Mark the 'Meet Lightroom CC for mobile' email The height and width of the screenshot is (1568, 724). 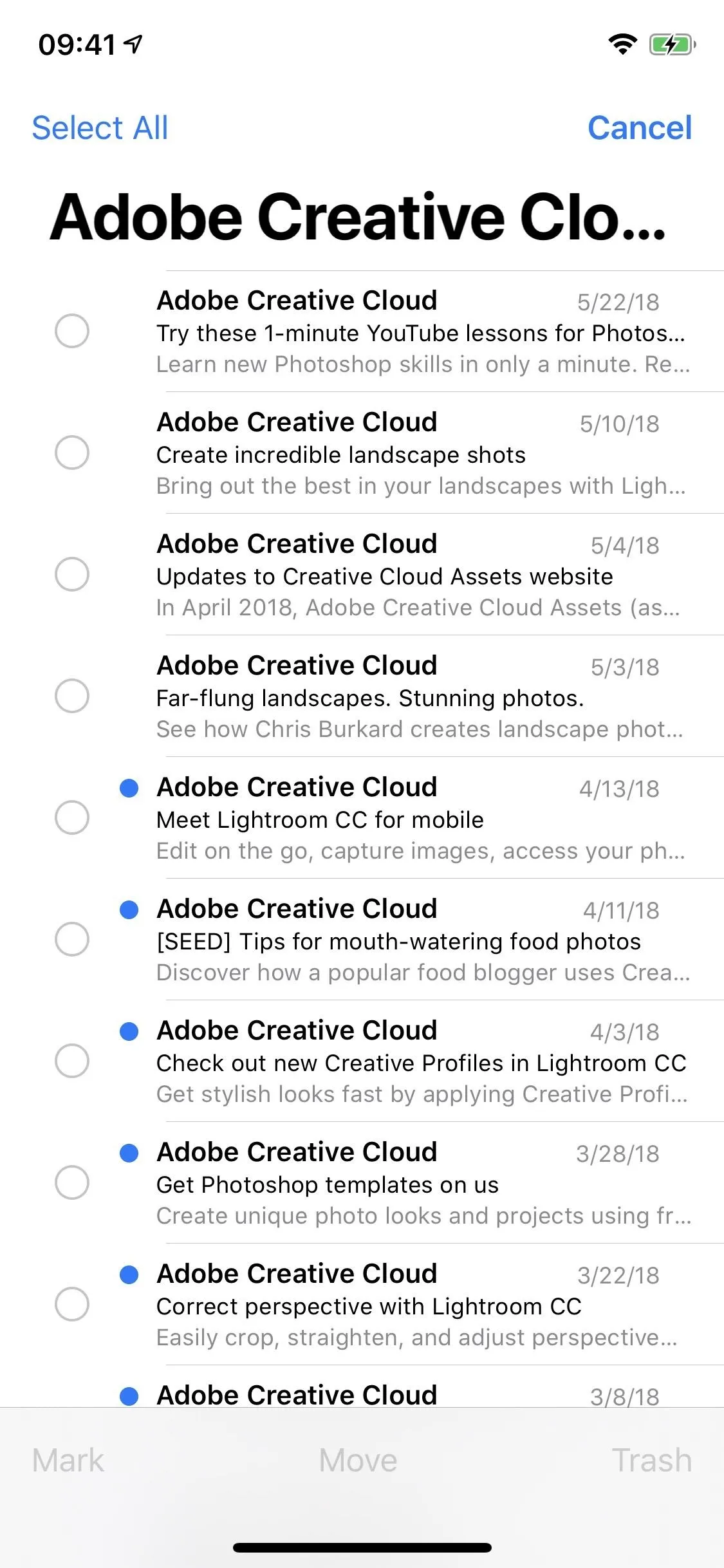[72, 817]
